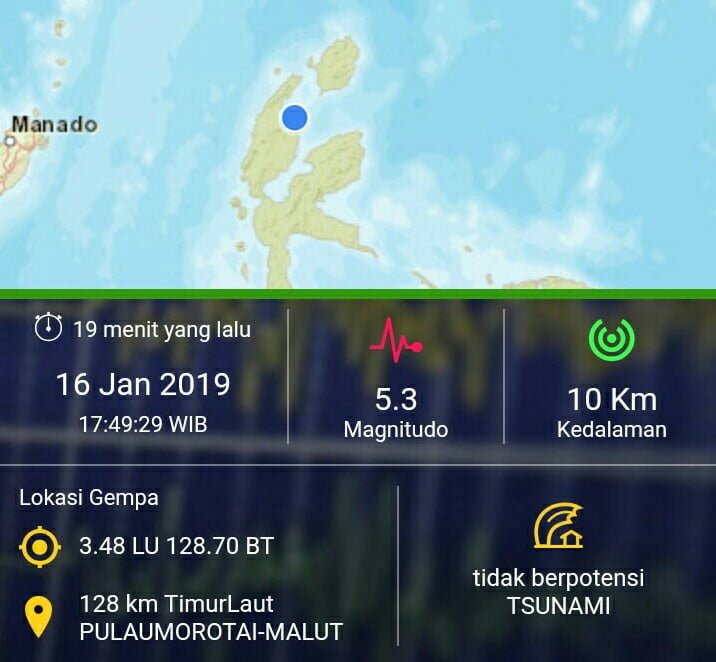Tap the blue epicenter marker on the map
This screenshot has height=662, width=716.
tap(294, 118)
